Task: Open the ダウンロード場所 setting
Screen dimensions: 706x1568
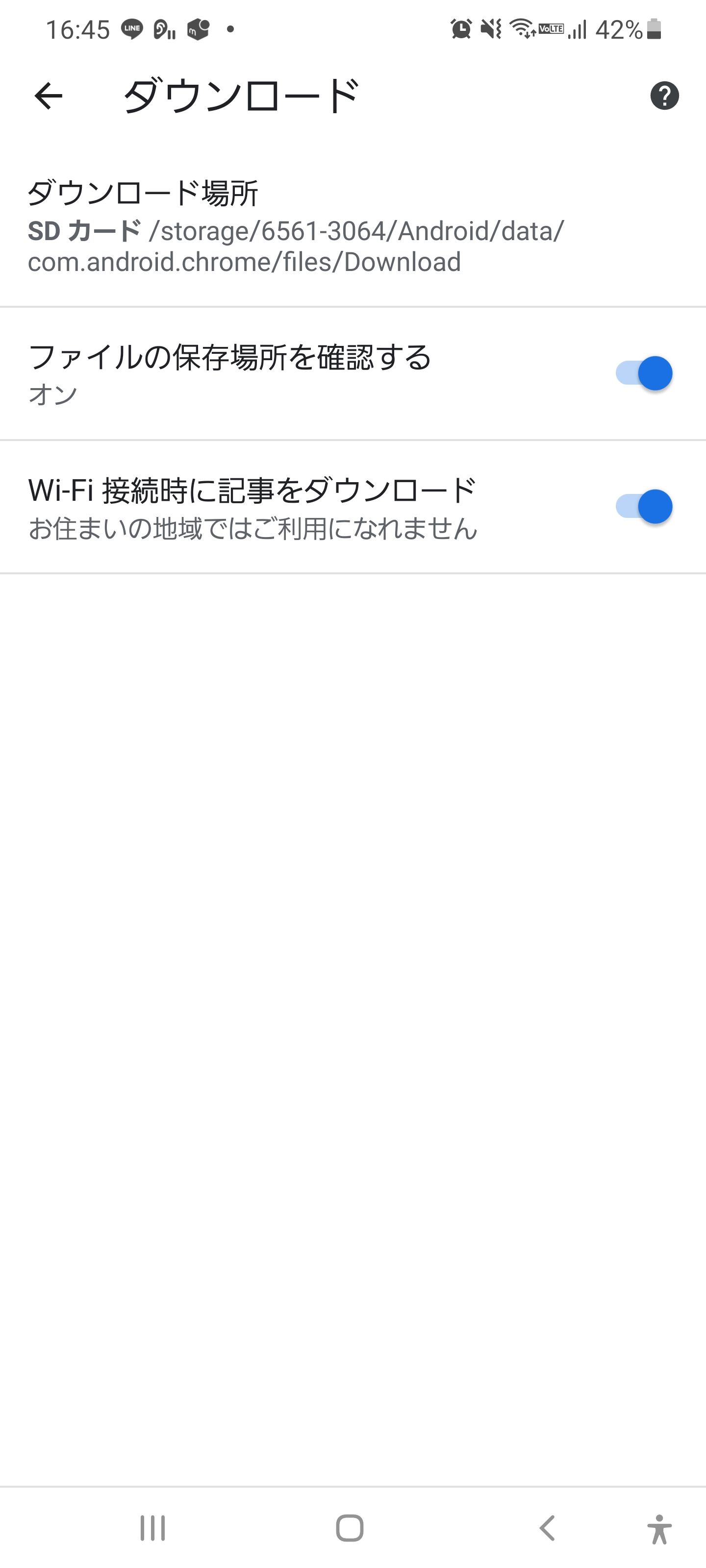Action: (296, 226)
